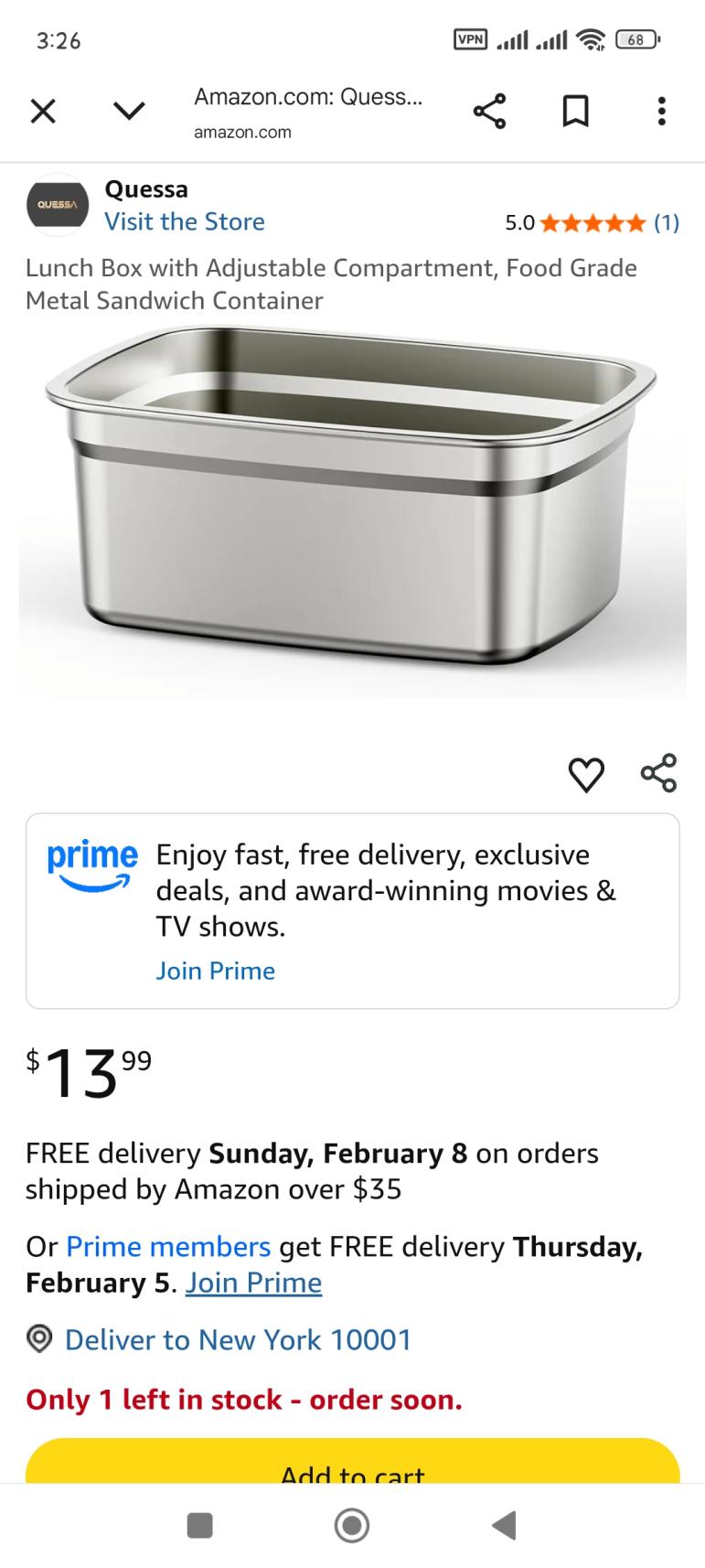Screen dimensions: 705x1568
Task: Open the Prime members link
Action: point(168,1246)
